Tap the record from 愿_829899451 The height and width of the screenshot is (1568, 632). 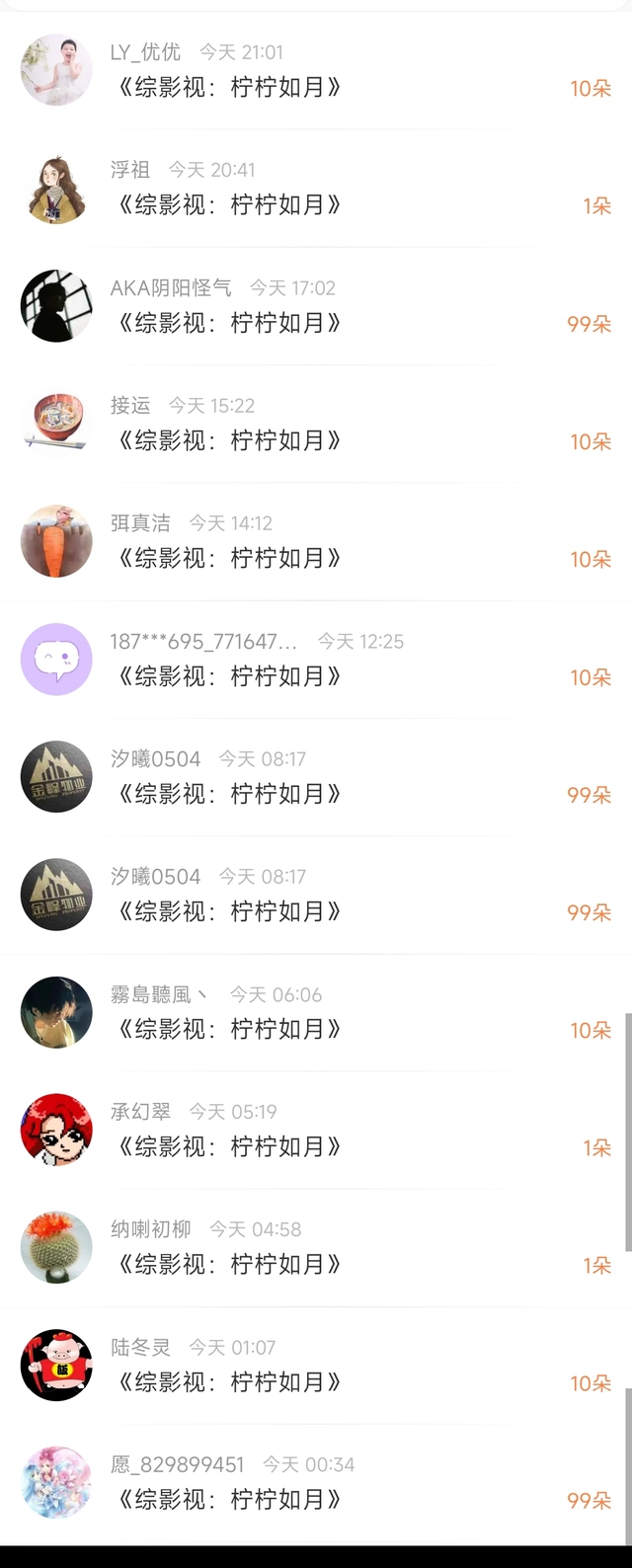[x=316, y=1483]
